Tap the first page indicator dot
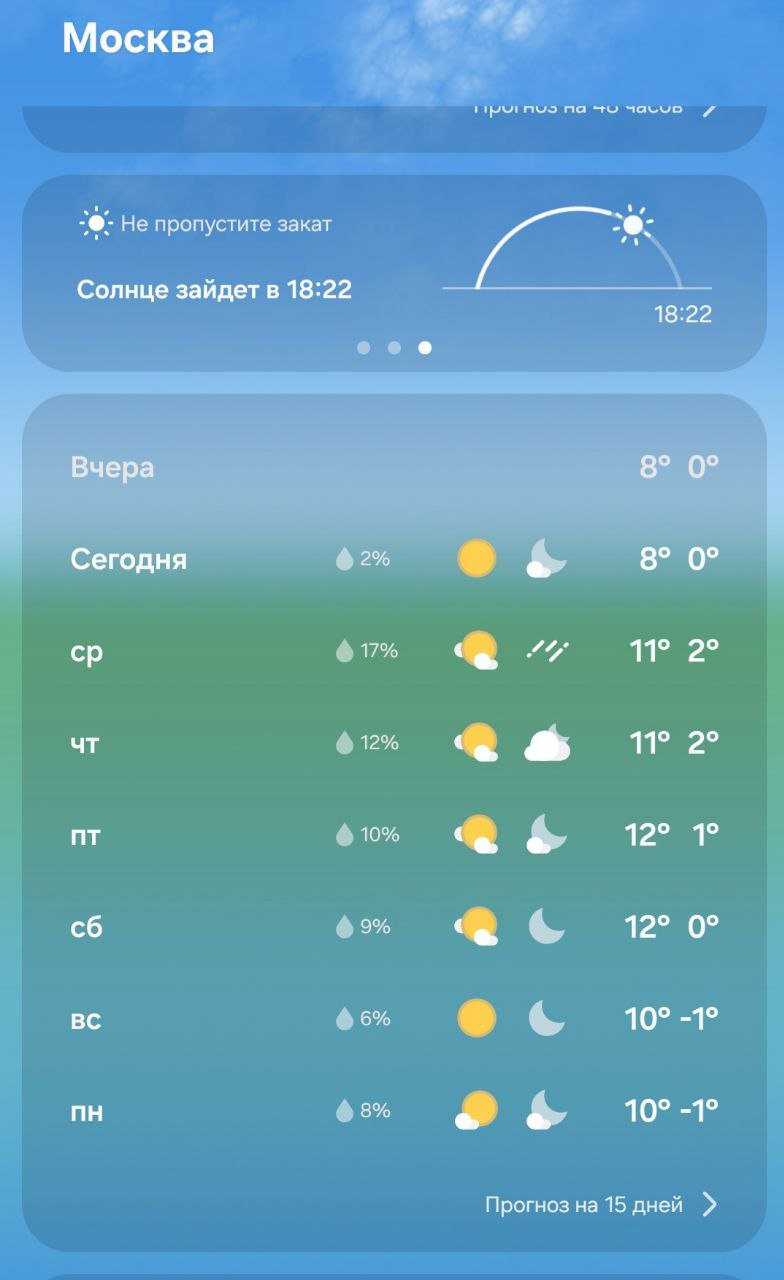Screen dimensions: 784x1280 point(363,348)
